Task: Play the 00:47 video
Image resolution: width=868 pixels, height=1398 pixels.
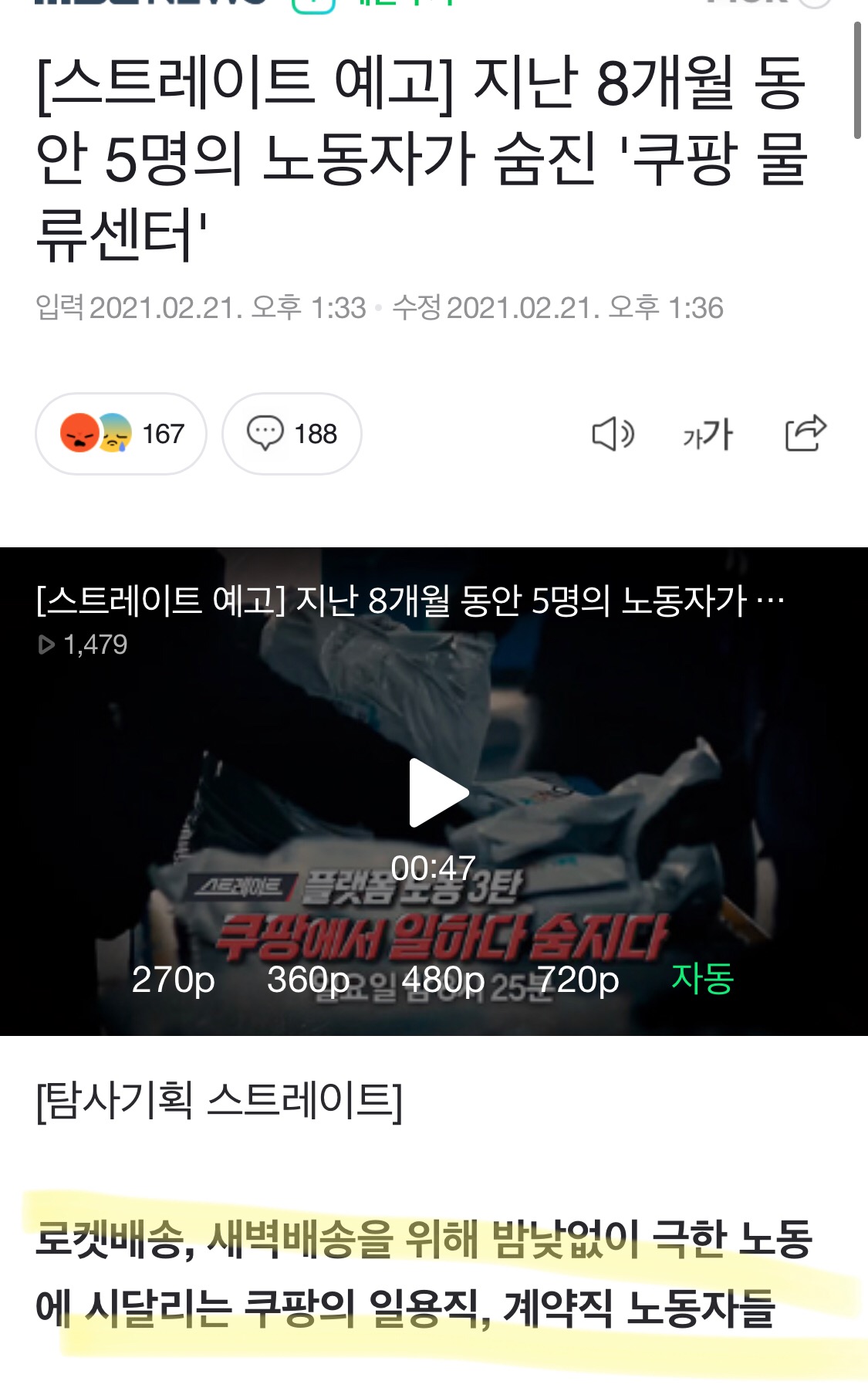Action: tap(437, 793)
